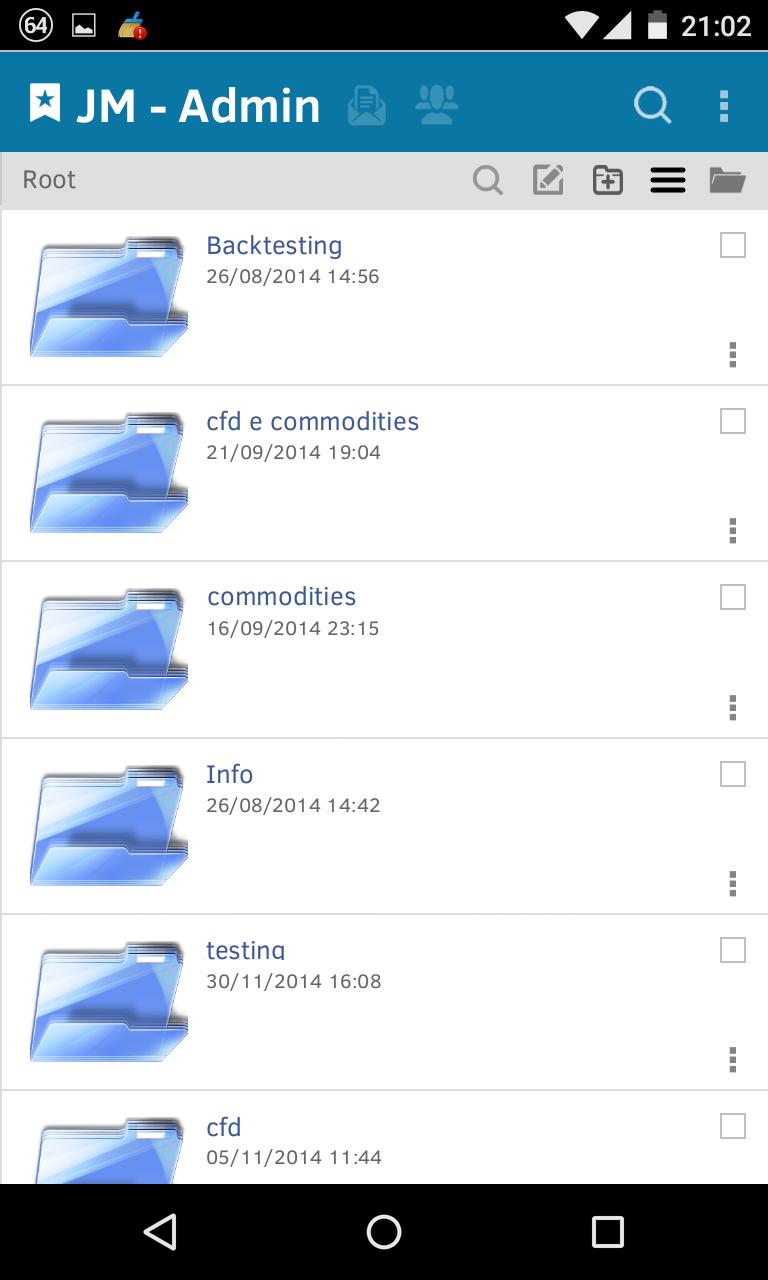Open the commodities folder
Viewport: 768px width, 1280px height.
(x=281, y=597)
